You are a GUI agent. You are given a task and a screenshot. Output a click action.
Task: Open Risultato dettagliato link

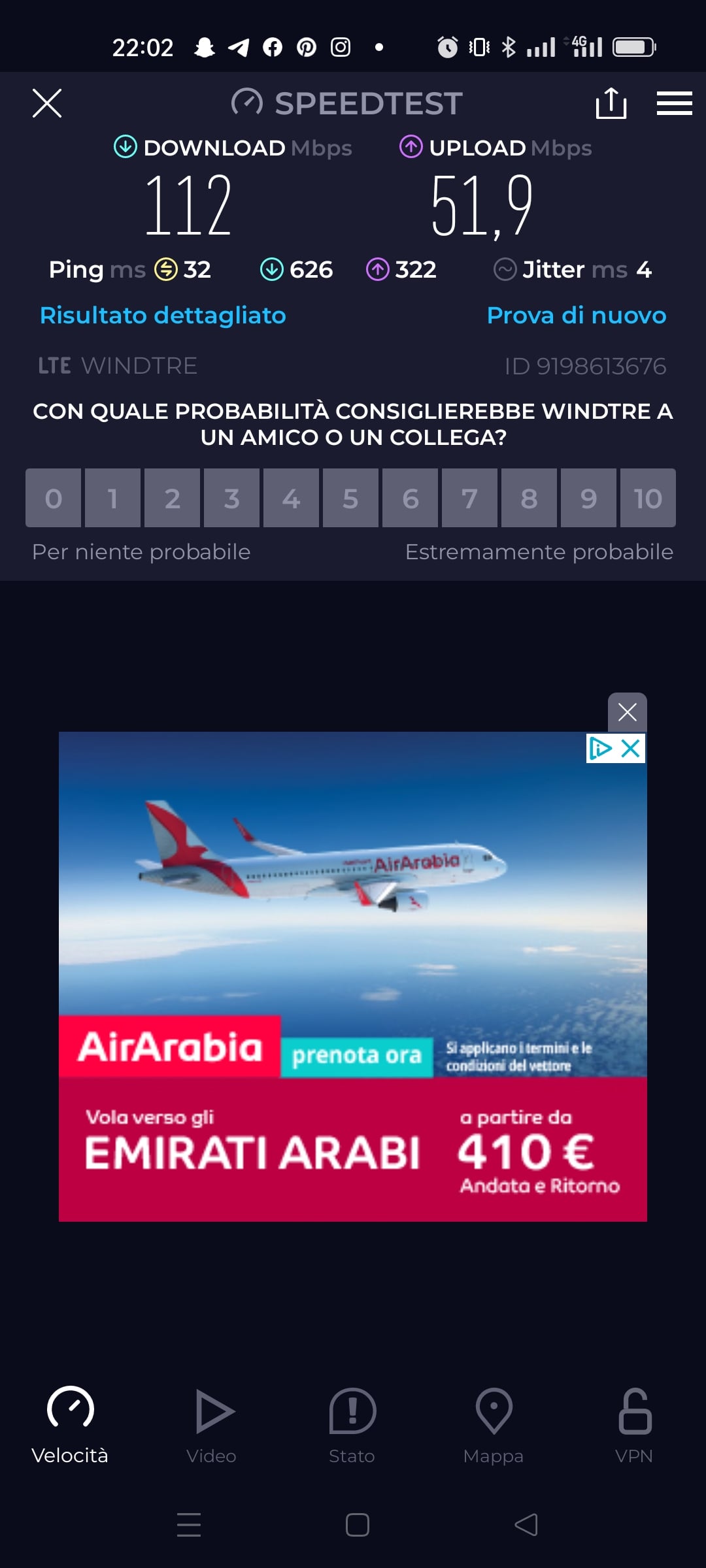pos(163,315)
